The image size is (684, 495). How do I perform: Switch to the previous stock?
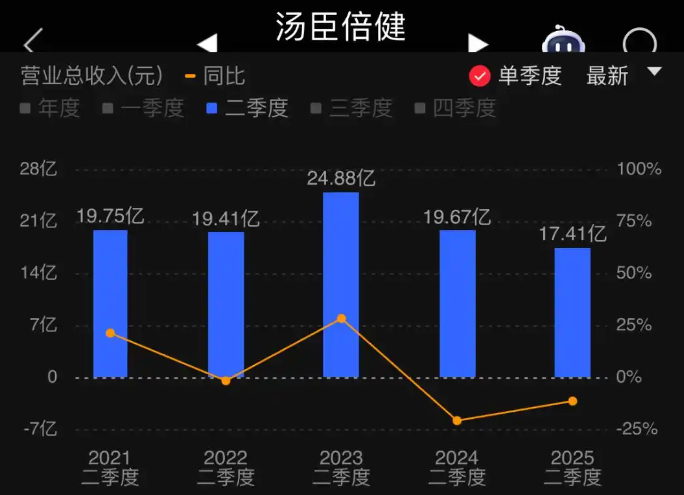tap(207, 43)
